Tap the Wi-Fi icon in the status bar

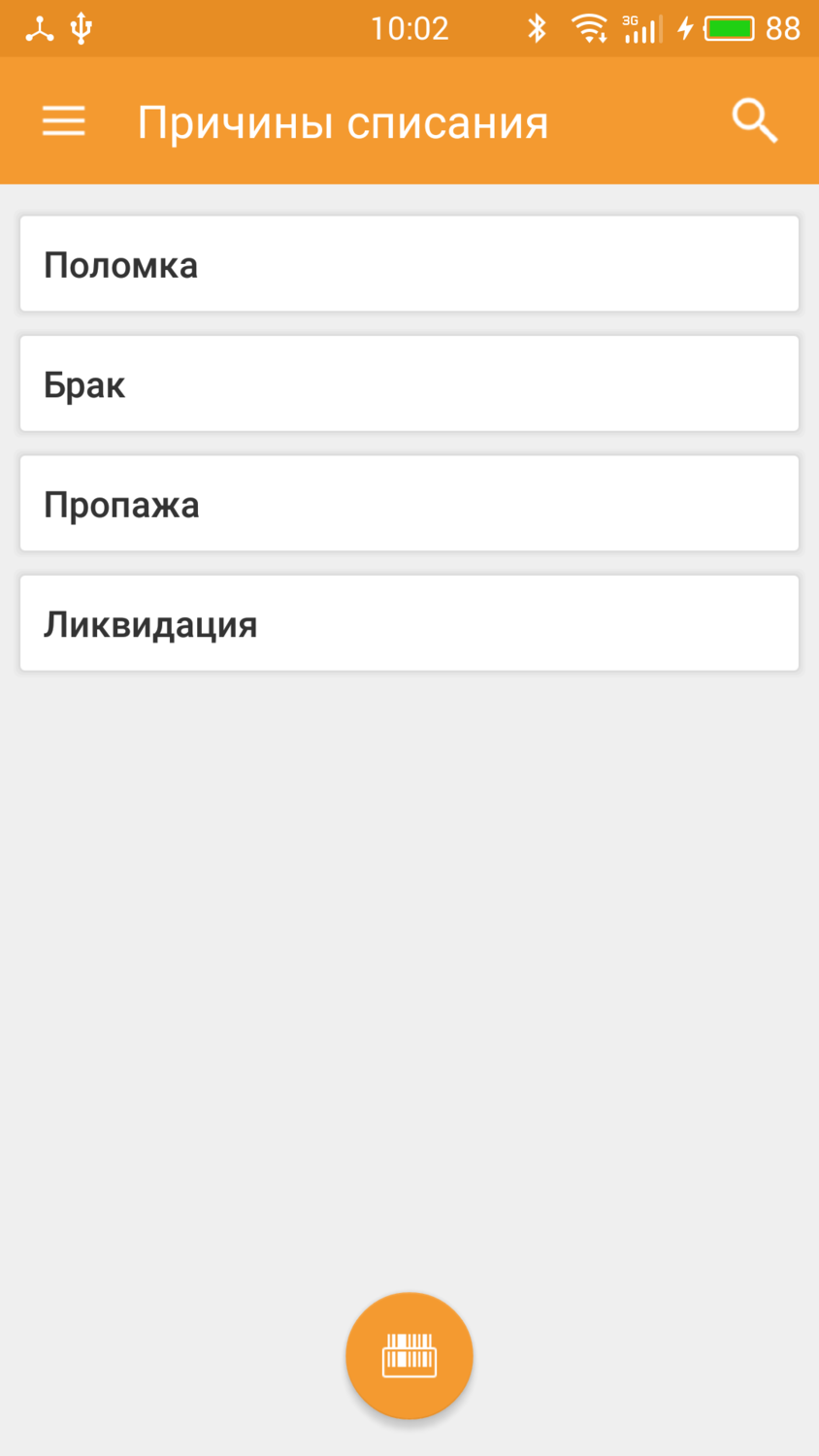click(x=590, y=27)
